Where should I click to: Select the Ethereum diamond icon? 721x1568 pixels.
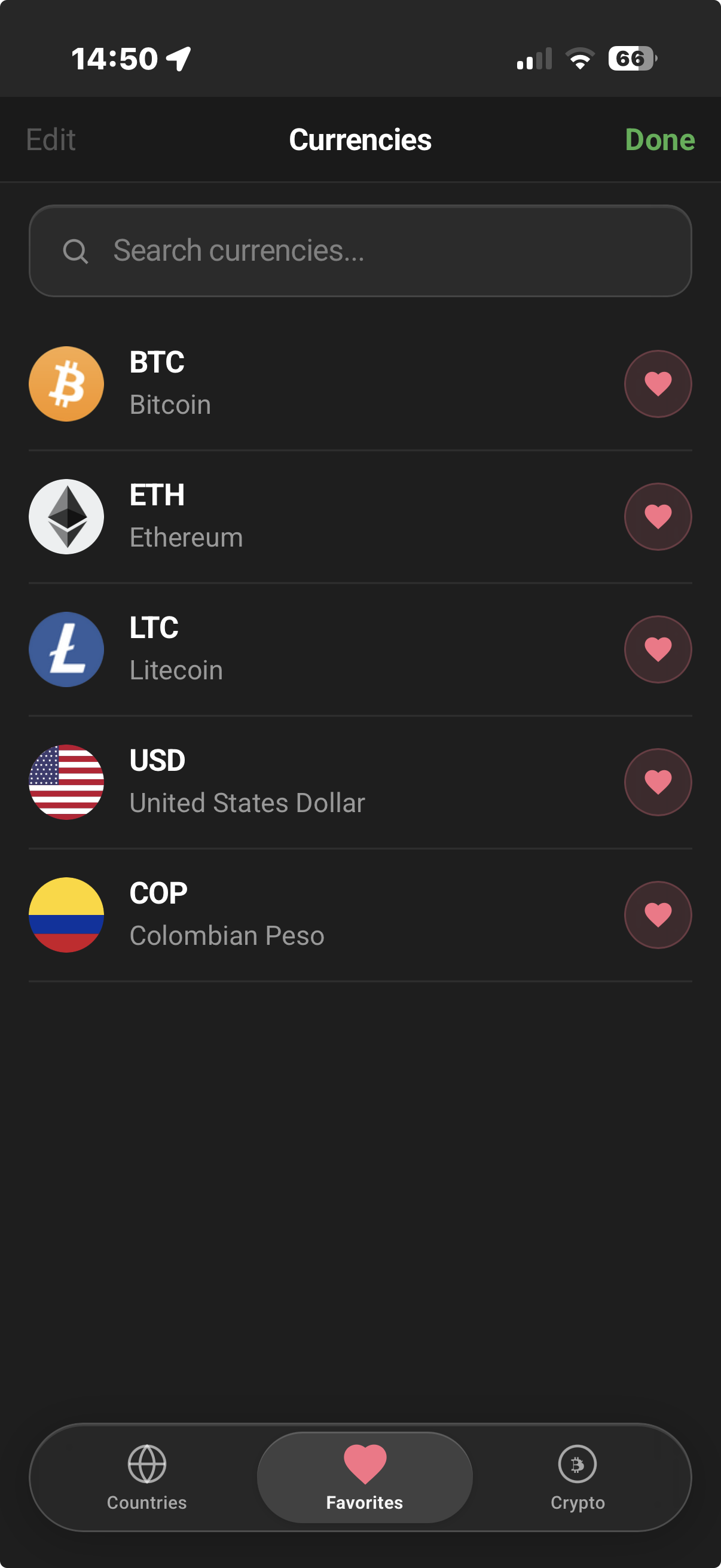pos(66,515)
